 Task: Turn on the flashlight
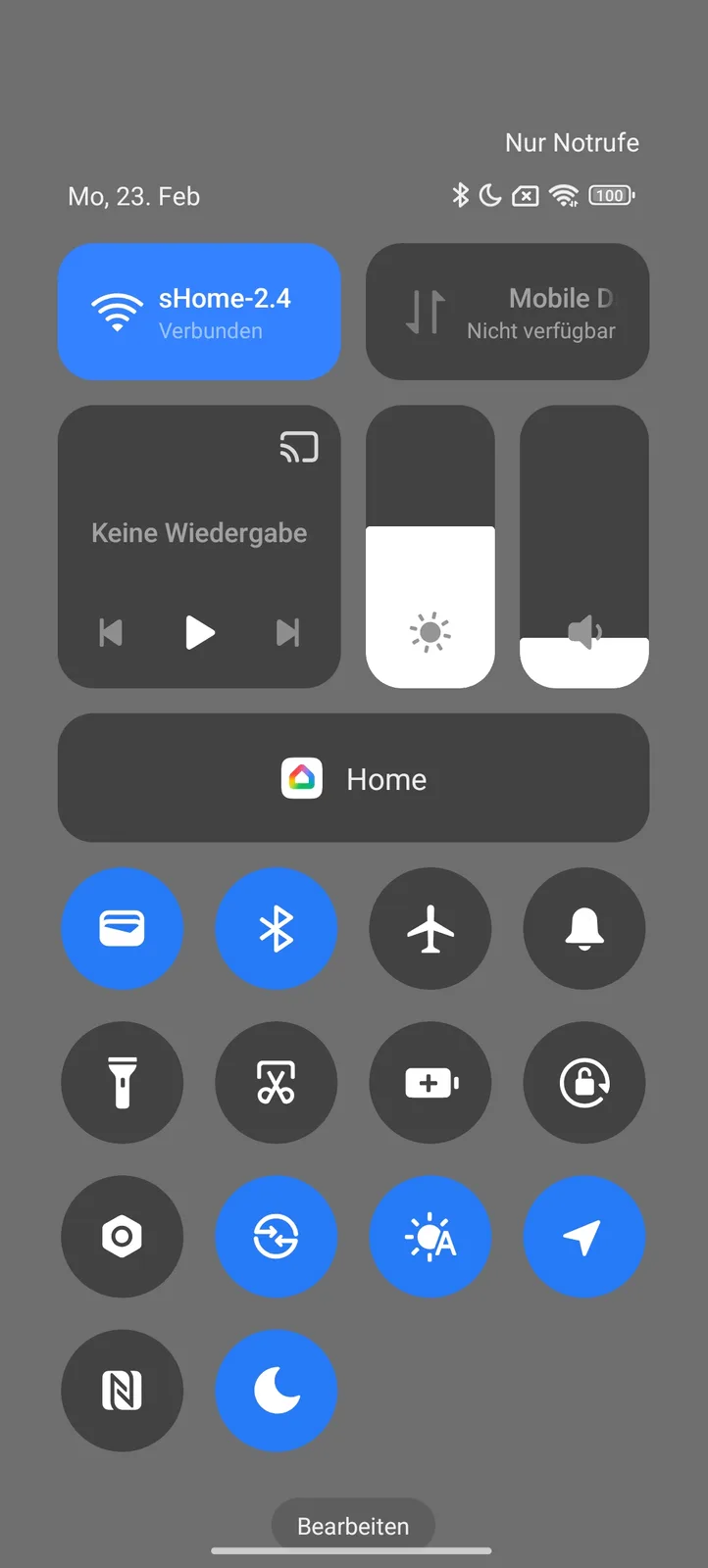tap(122, 1082)
